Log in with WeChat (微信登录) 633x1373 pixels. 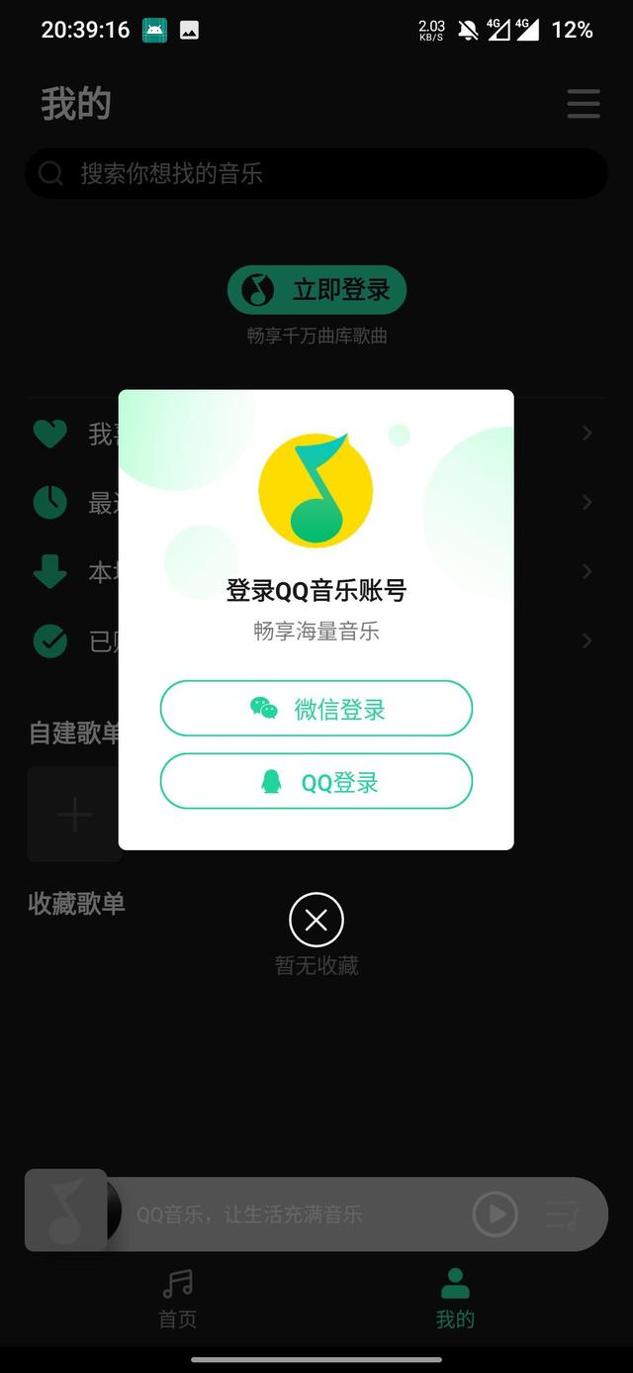pyautogui.click(x=316, y=709)
